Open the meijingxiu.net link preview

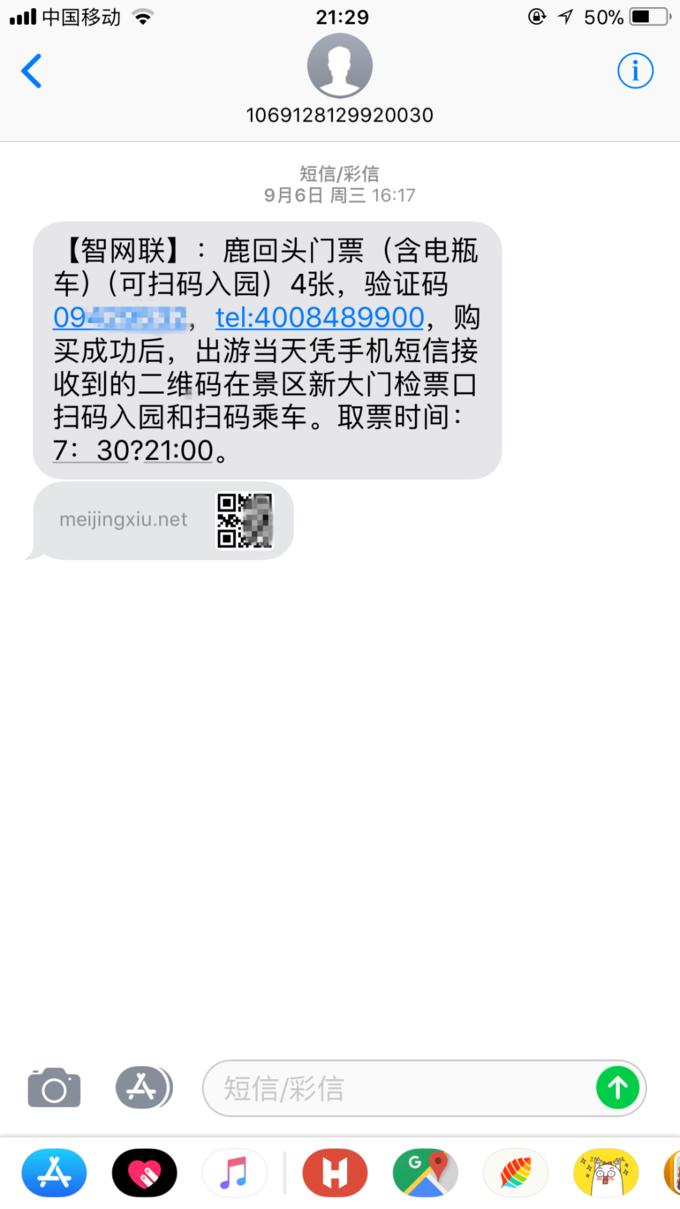coord(162,520)
